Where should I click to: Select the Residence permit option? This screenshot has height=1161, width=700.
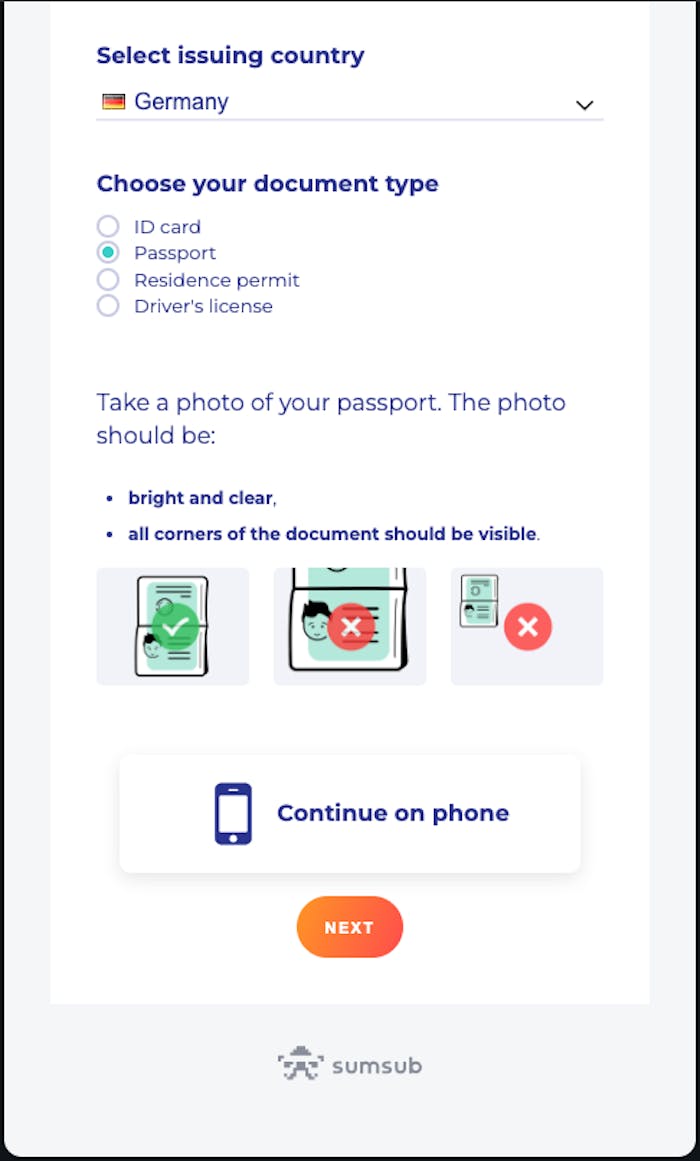[108, 280]
